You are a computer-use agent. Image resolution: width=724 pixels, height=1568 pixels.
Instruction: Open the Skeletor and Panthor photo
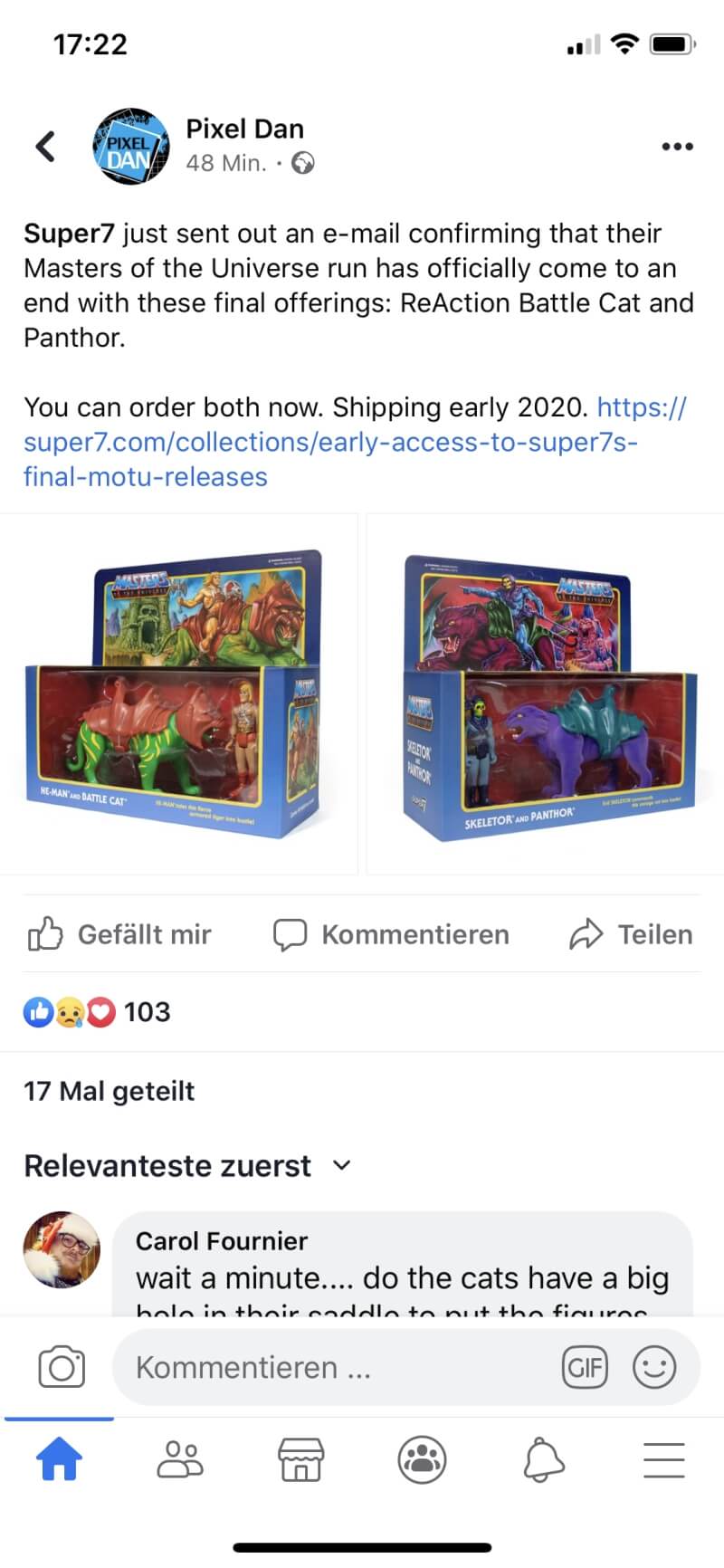click(546, 693)
